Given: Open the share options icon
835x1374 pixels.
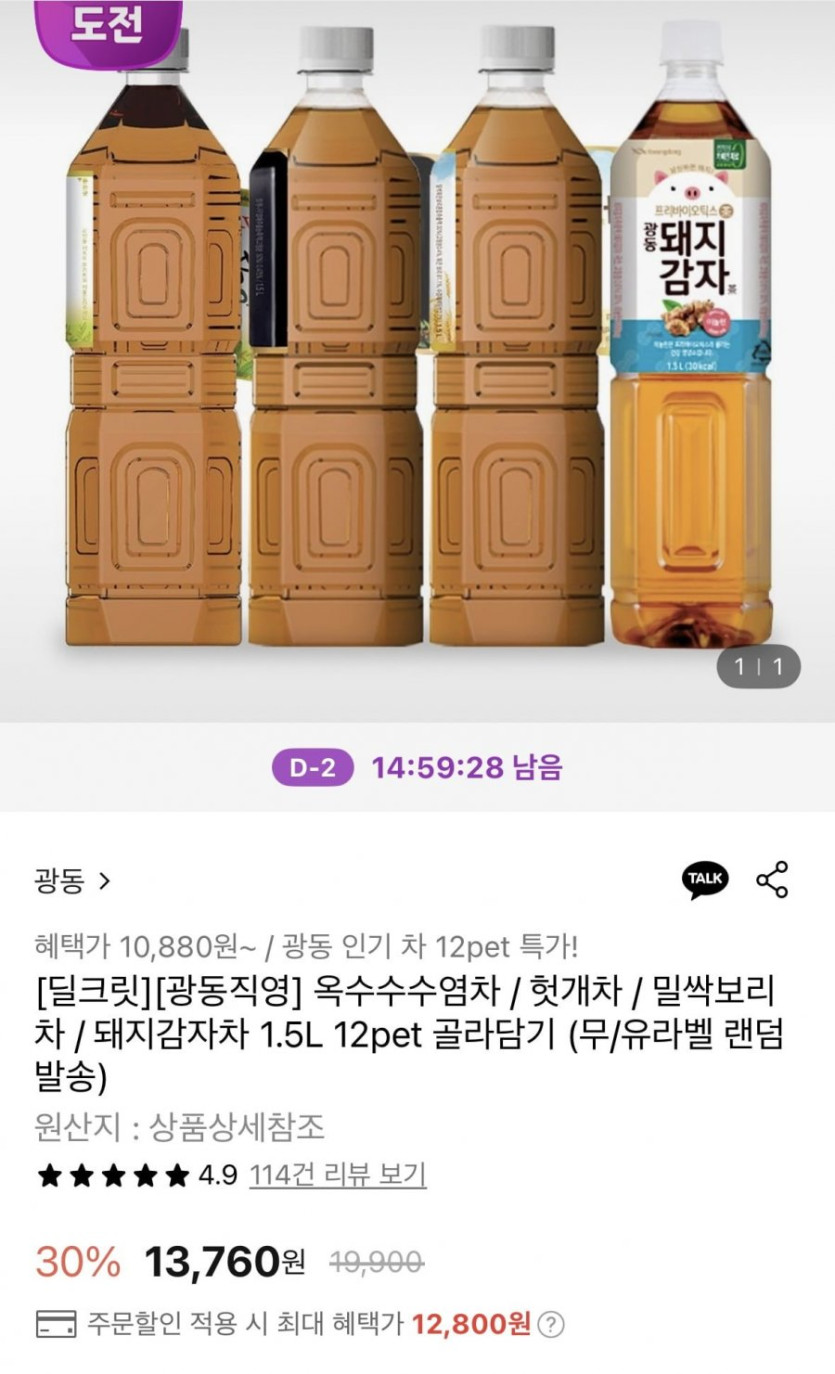Looking at the screenshot, I should click(772, 879).
